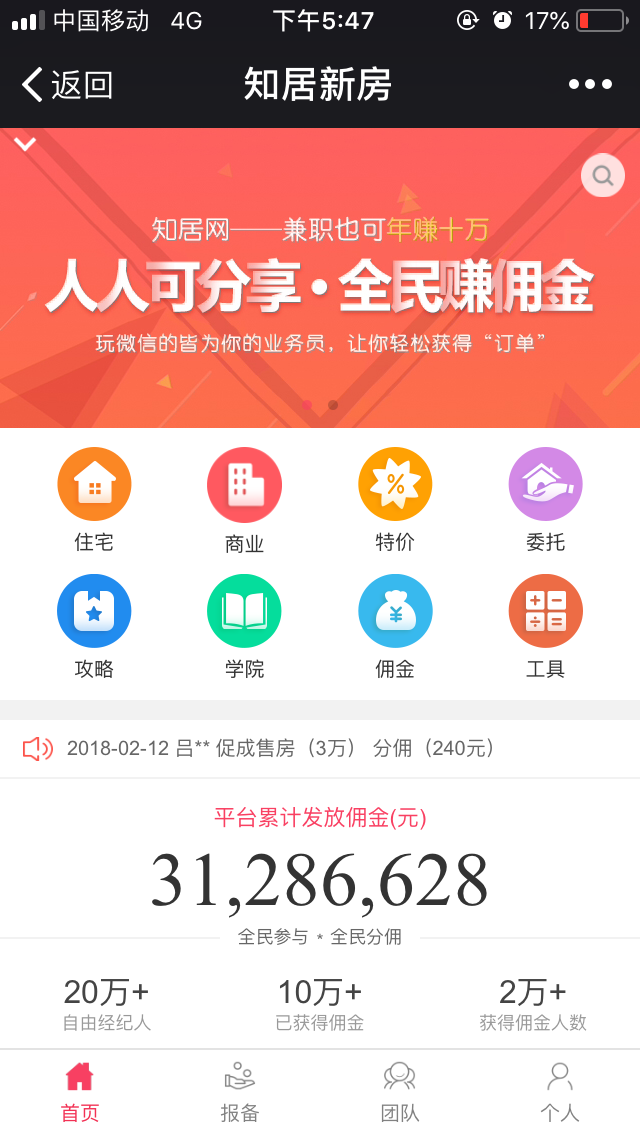View 特价 listings
The height and width of the screenshot is (1136, 640).
(395, 499)
